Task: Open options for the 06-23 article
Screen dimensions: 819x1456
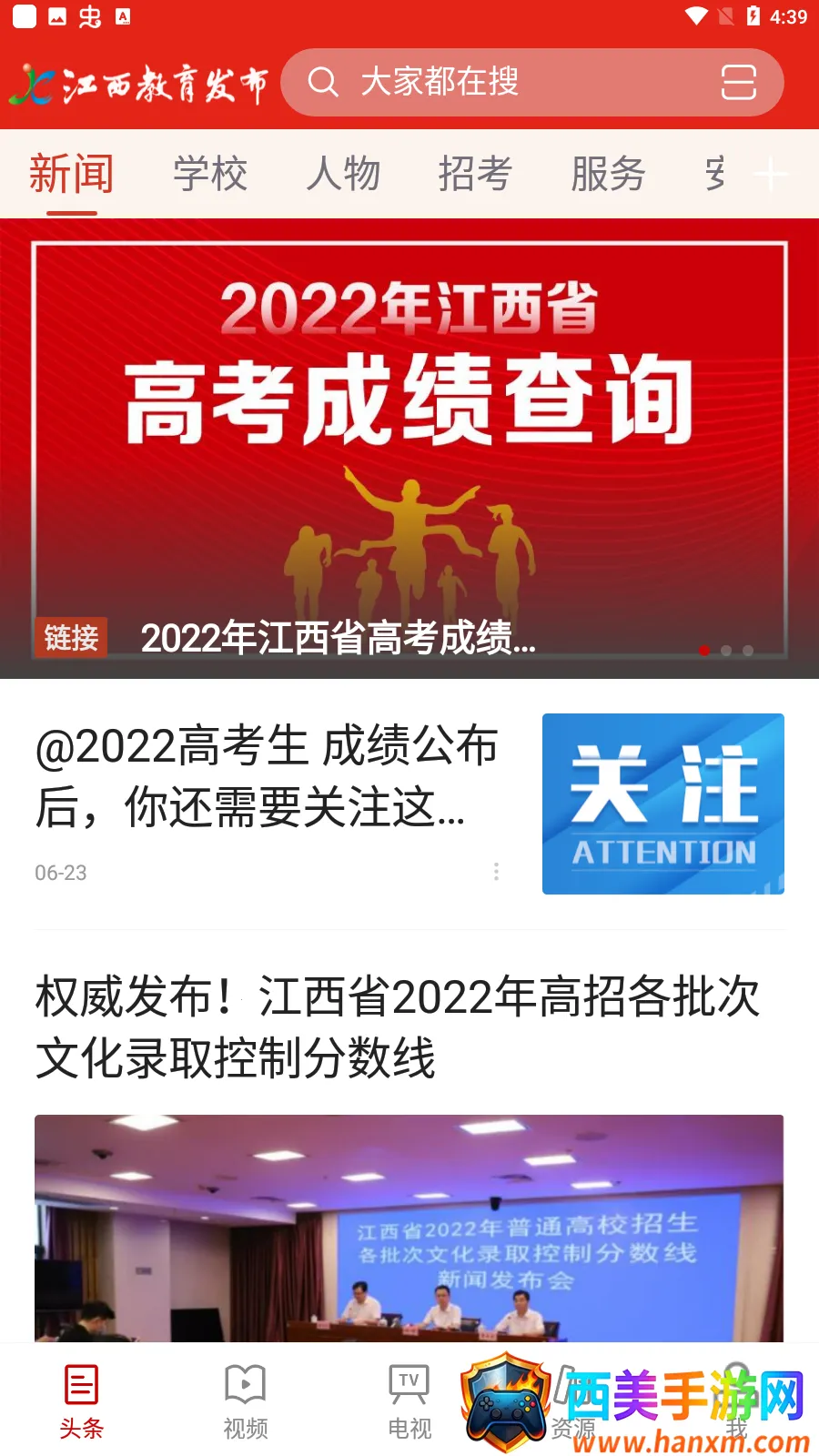Action: 496,872
